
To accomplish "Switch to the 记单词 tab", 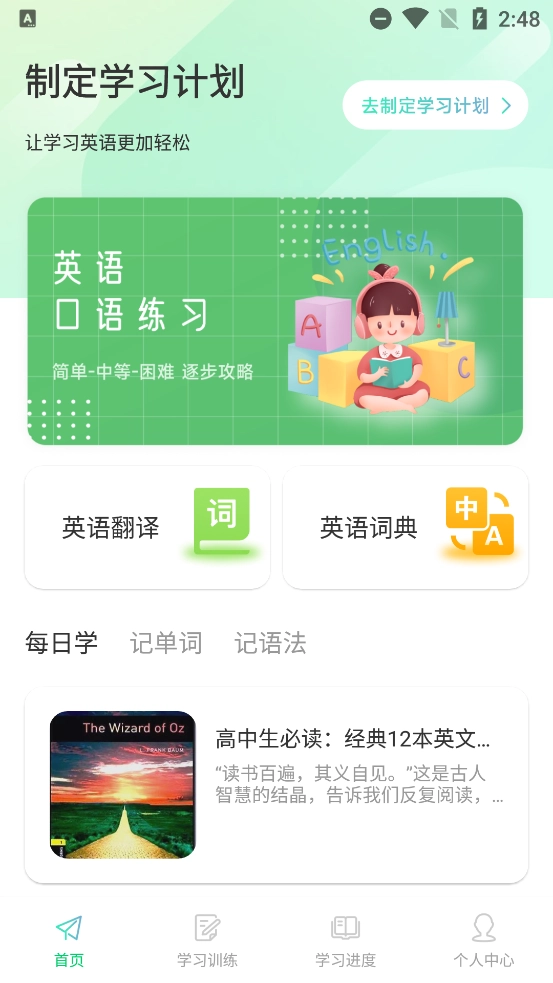I will click(166, 643).
